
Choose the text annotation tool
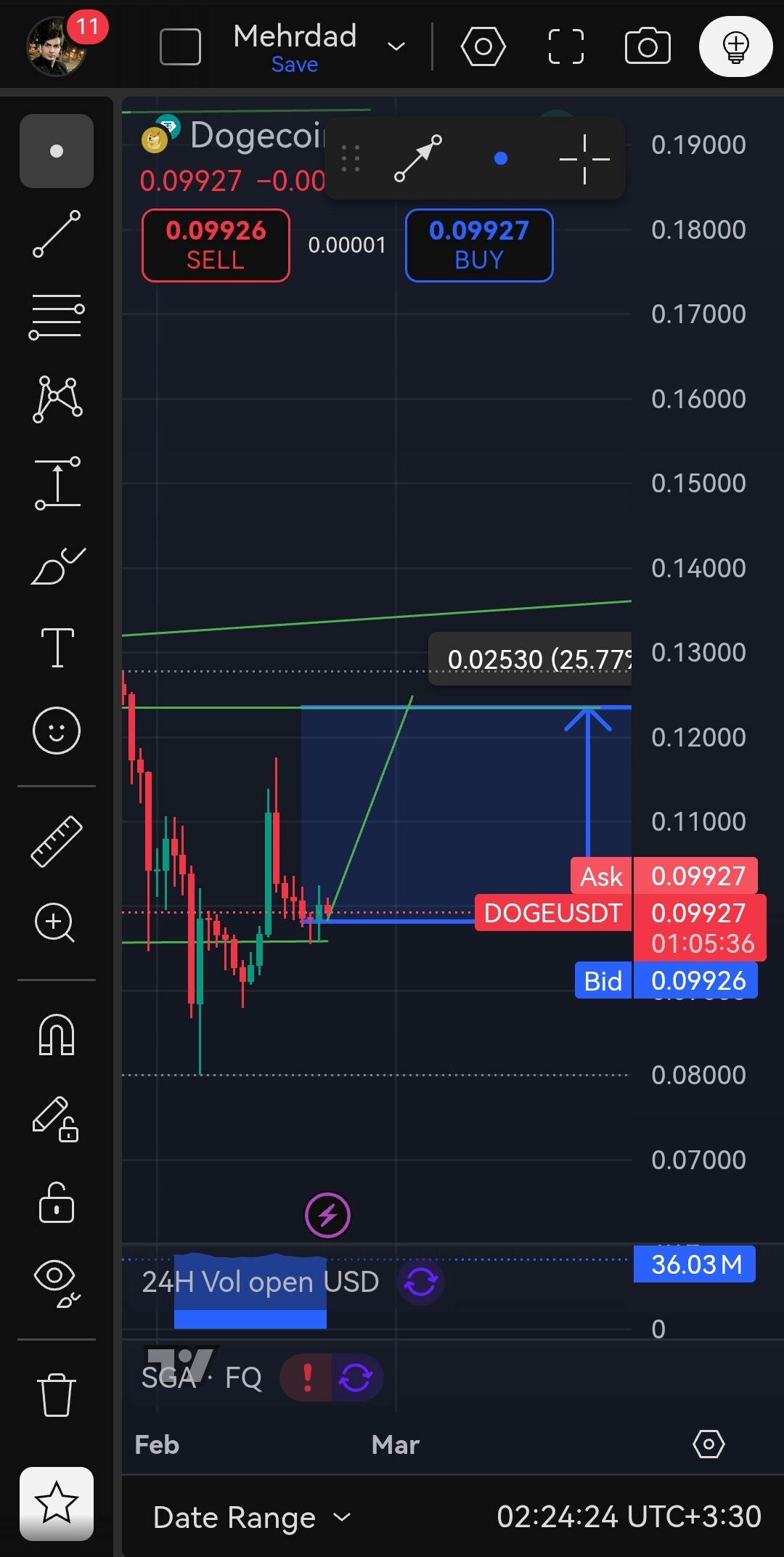[x=57, y=646]
